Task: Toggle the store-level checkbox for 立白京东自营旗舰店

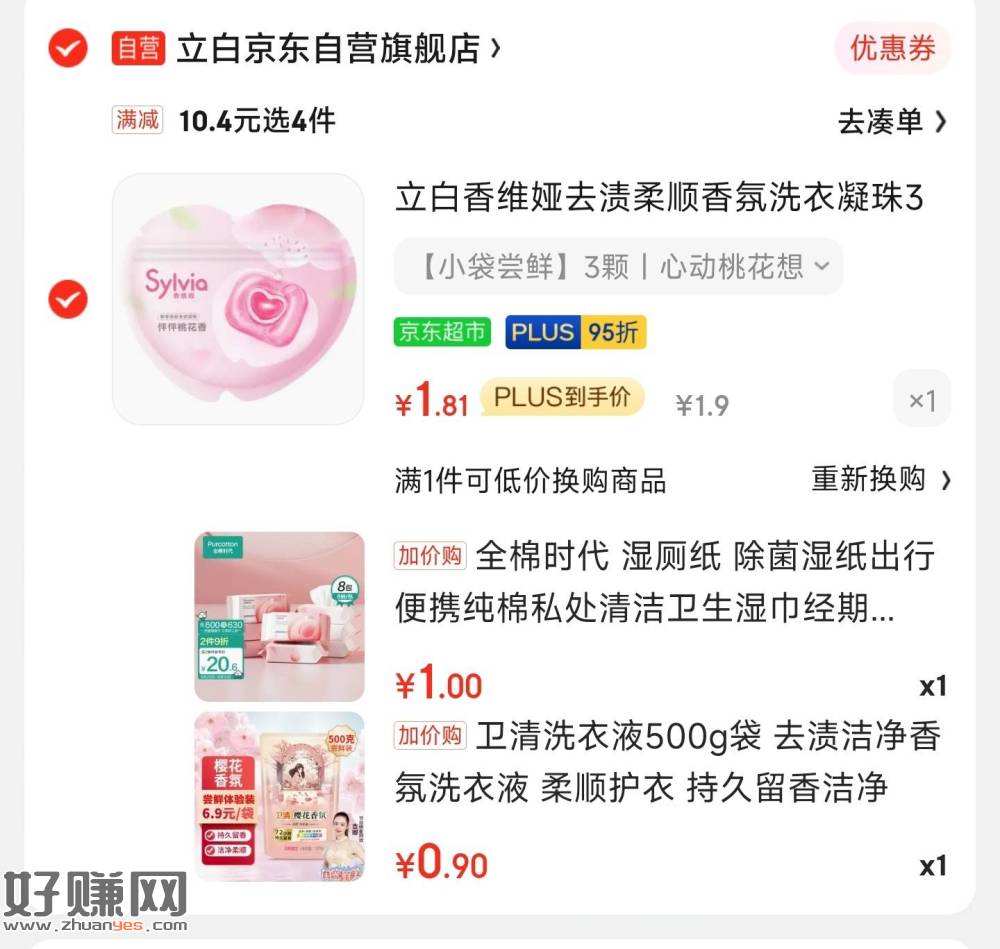Action: pyautogui.click(x=68, y=48)
